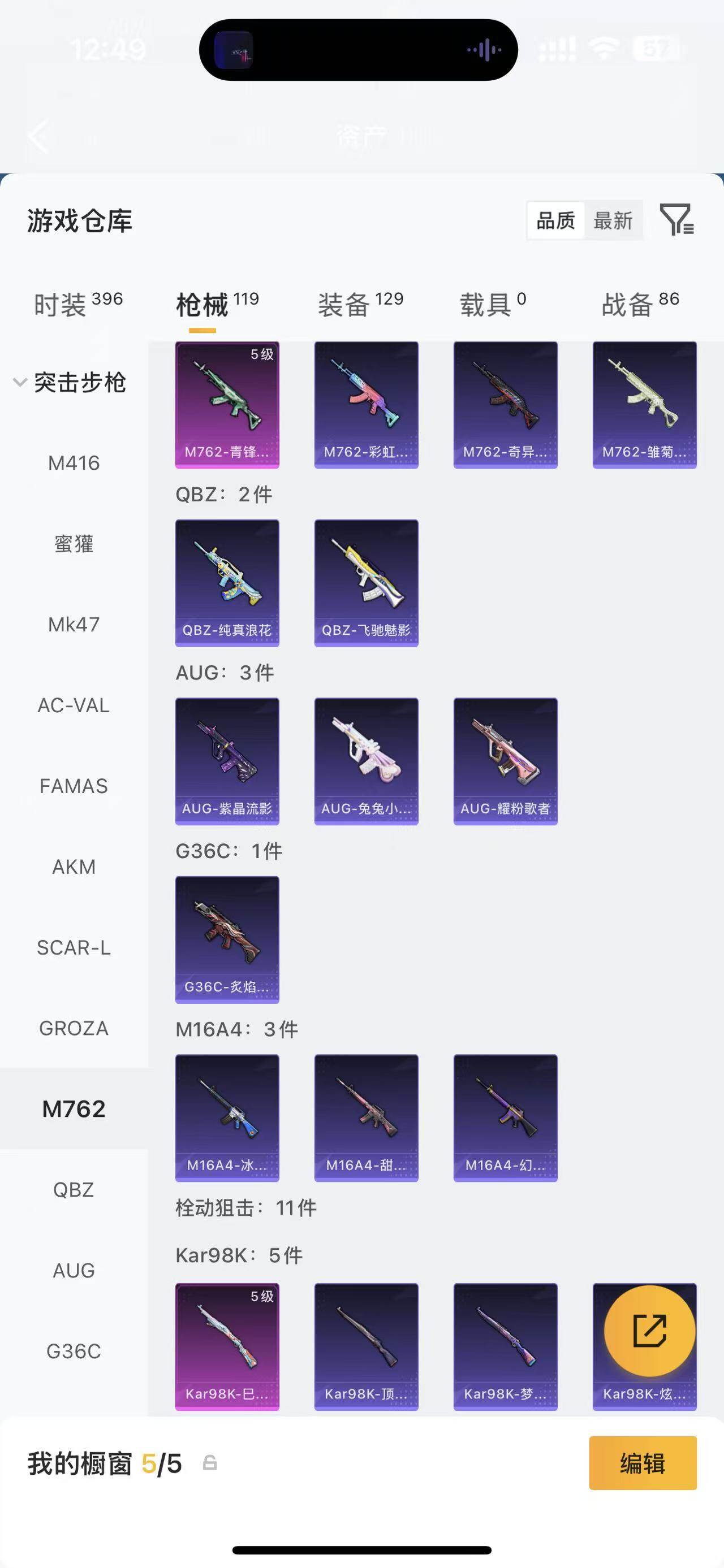The width and height of the screenshot is (724, 1568).
Task: Switch to the 载具 tab
Action: coord(493,304)
